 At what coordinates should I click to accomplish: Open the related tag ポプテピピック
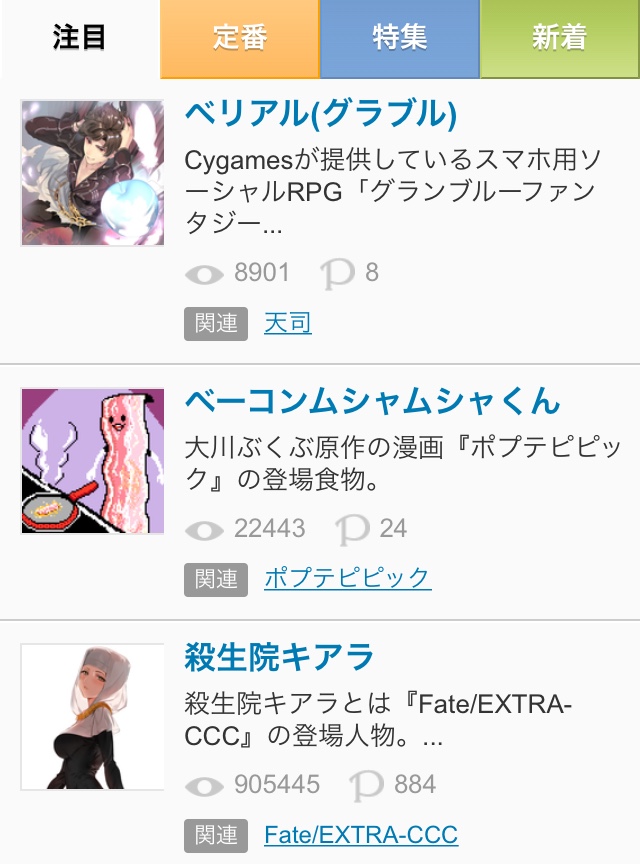click(x=347, y=578)
